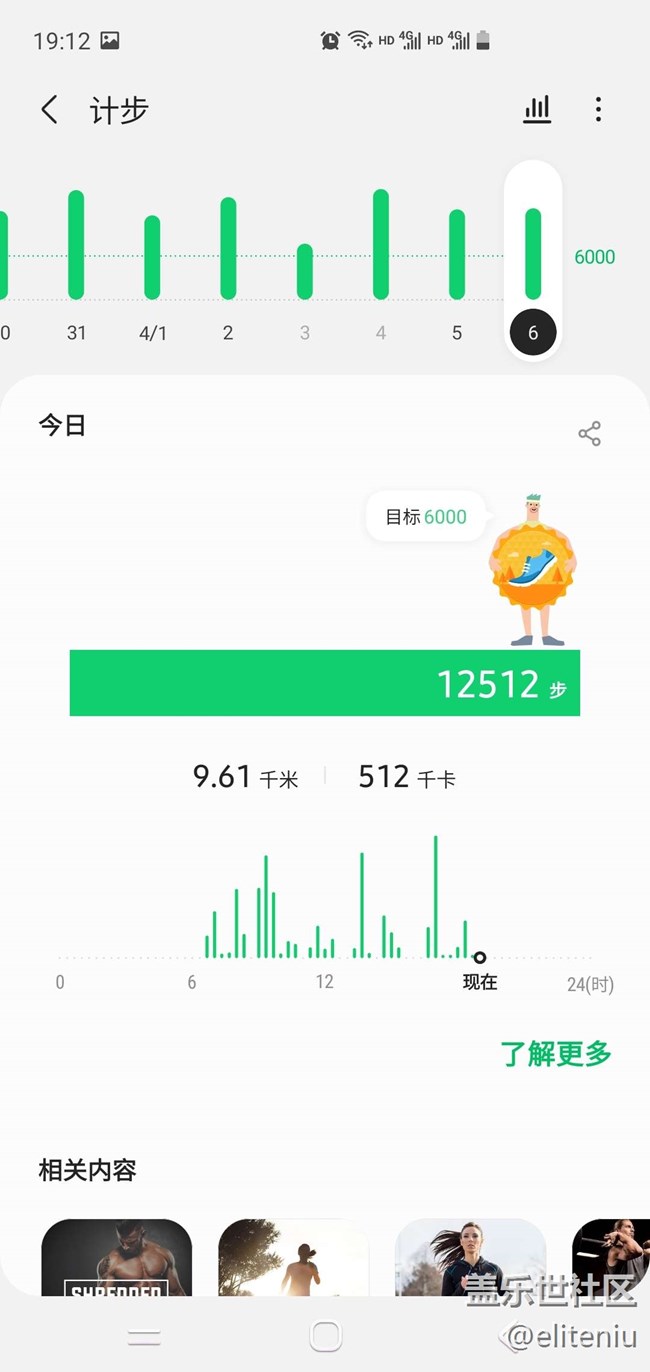
Task: Select the bar for day 4
Action: [381, 245]
